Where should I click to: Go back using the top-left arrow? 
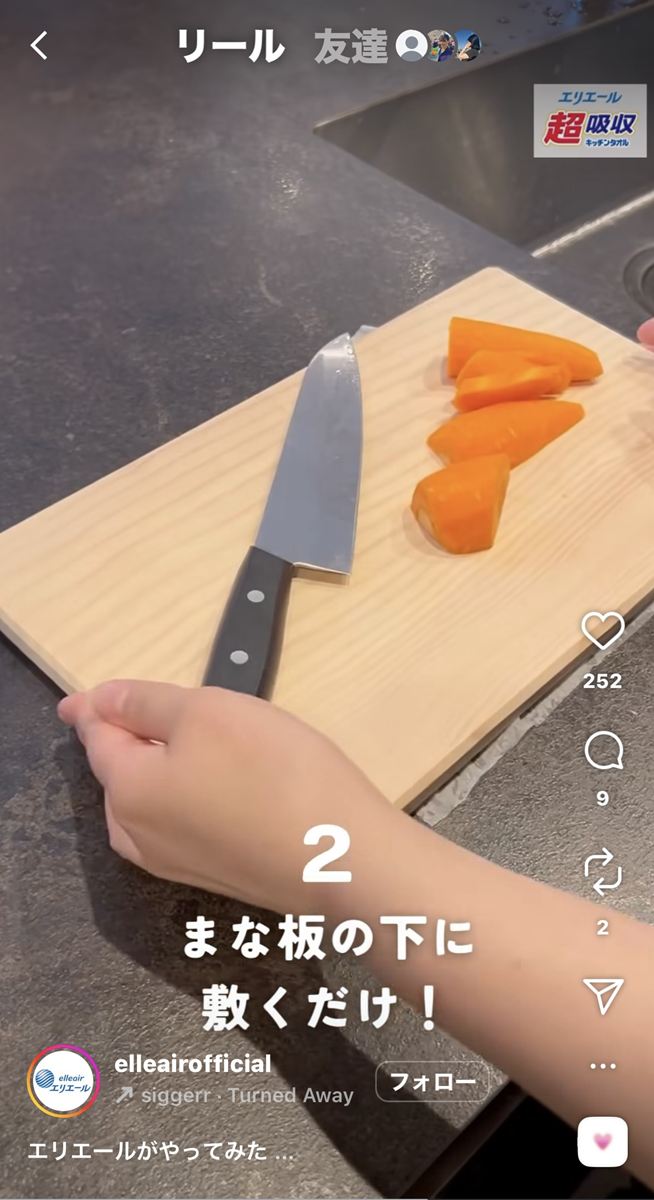tap(39, 45)
